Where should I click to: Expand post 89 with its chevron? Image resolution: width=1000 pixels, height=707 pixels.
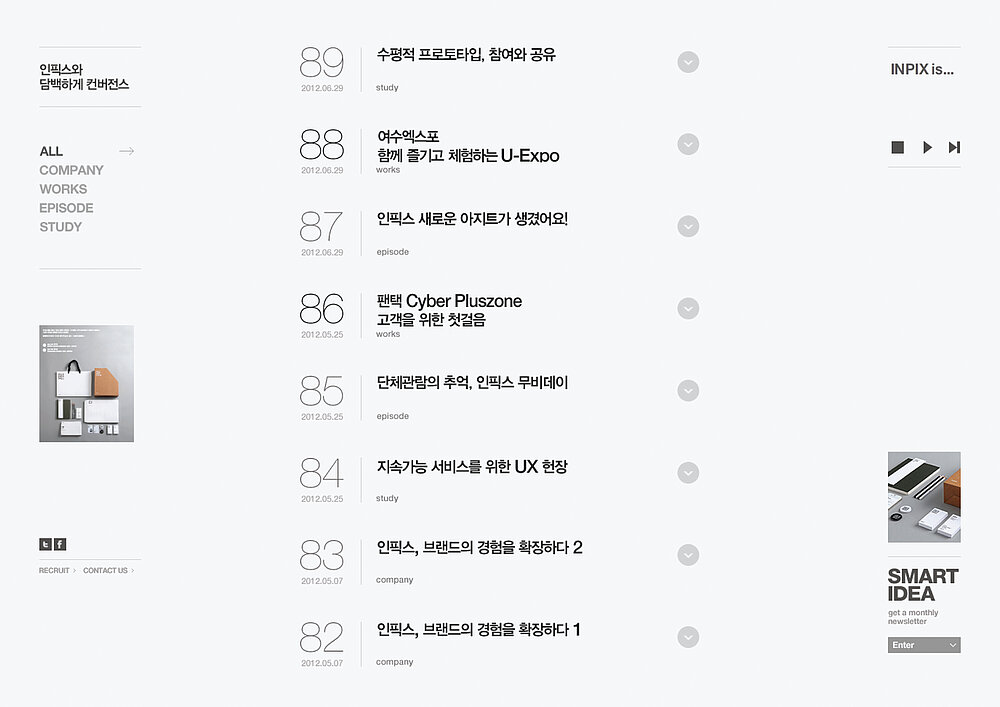point(688,62)
